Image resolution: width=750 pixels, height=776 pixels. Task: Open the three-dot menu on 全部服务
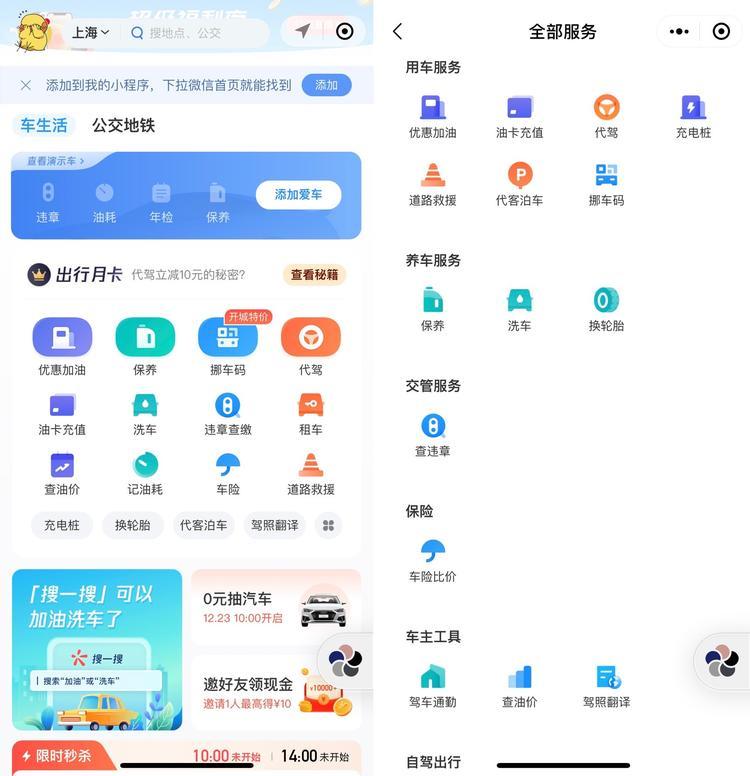[679, 32]
